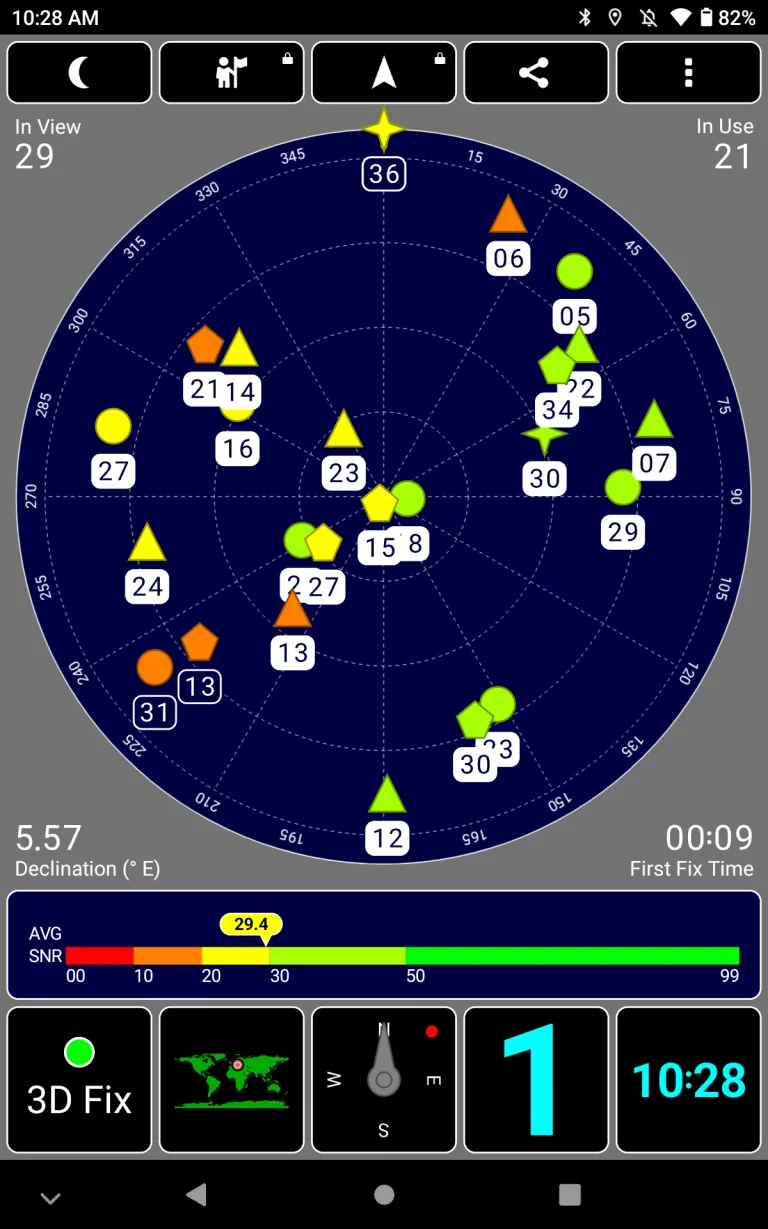Open the world map tile
Screen dimensions: 768x1229
click(x=231, y=1080)
